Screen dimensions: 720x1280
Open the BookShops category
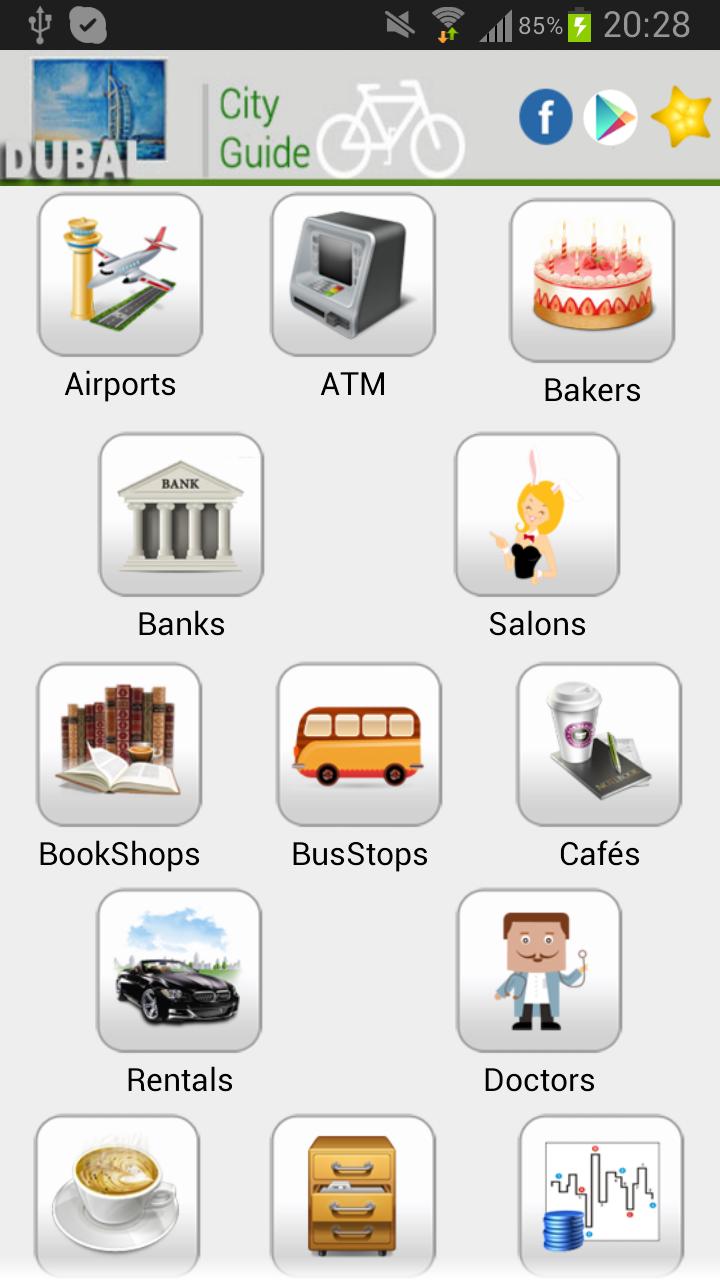119,745
